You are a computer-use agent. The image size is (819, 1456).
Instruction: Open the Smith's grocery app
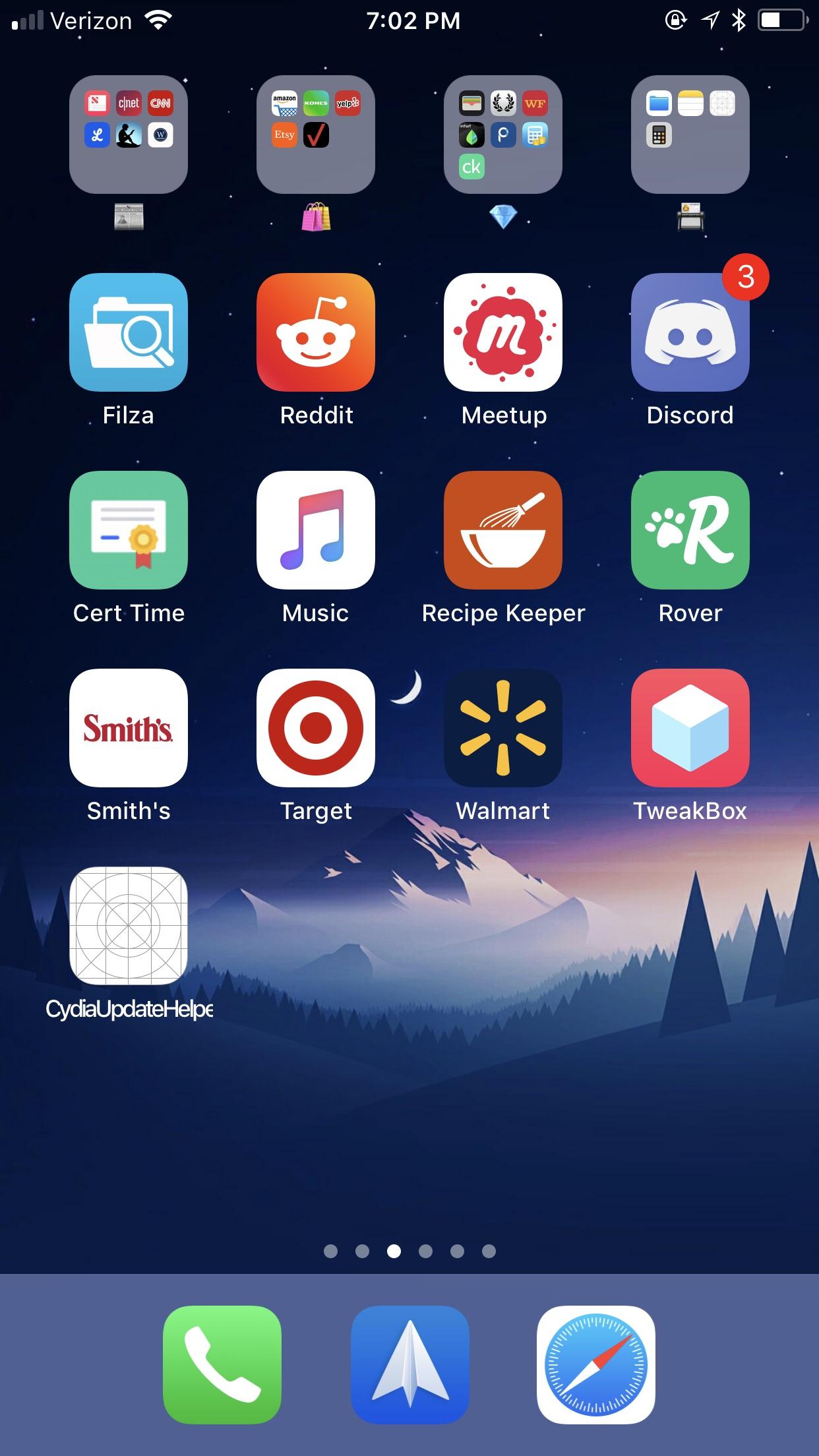click(x=129, y=729)
